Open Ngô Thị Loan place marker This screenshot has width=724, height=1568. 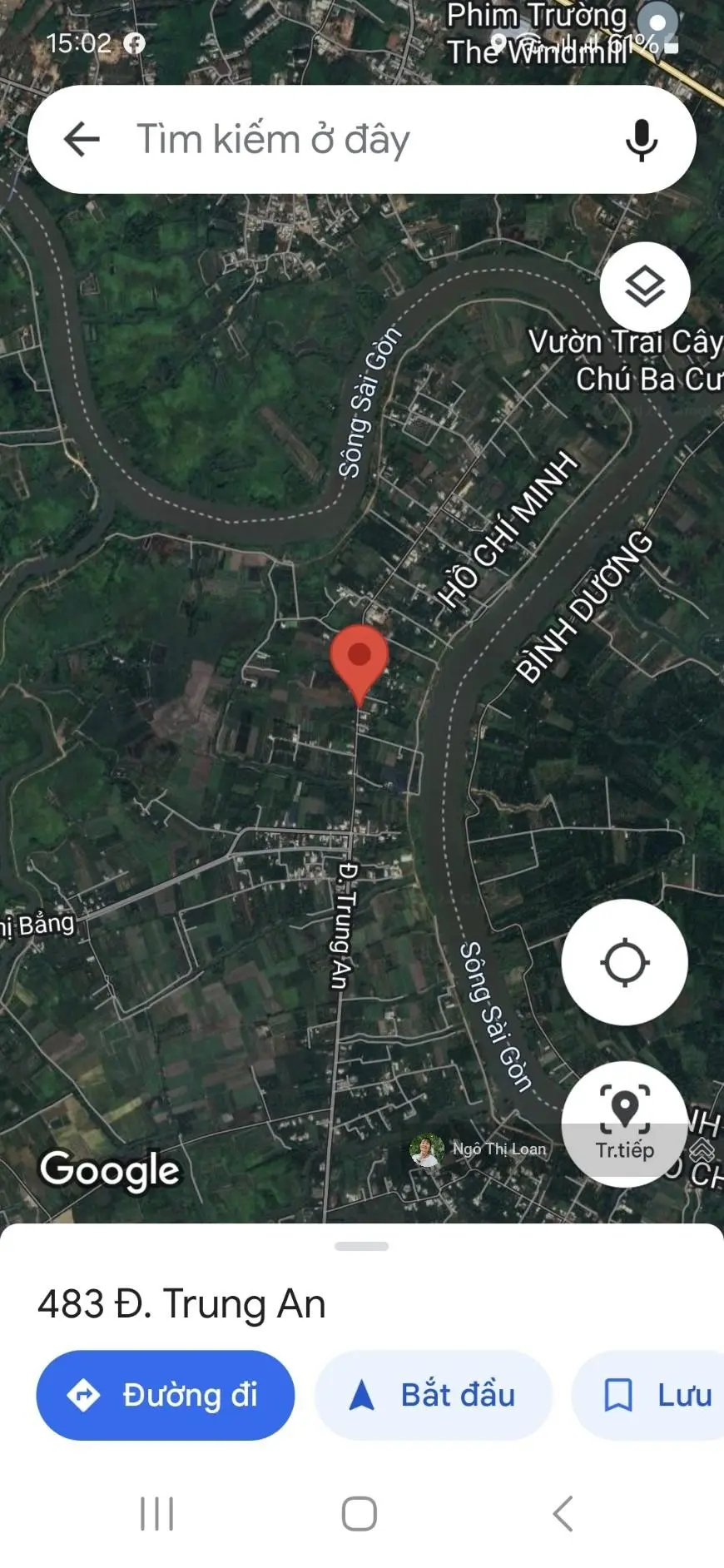427,1150
